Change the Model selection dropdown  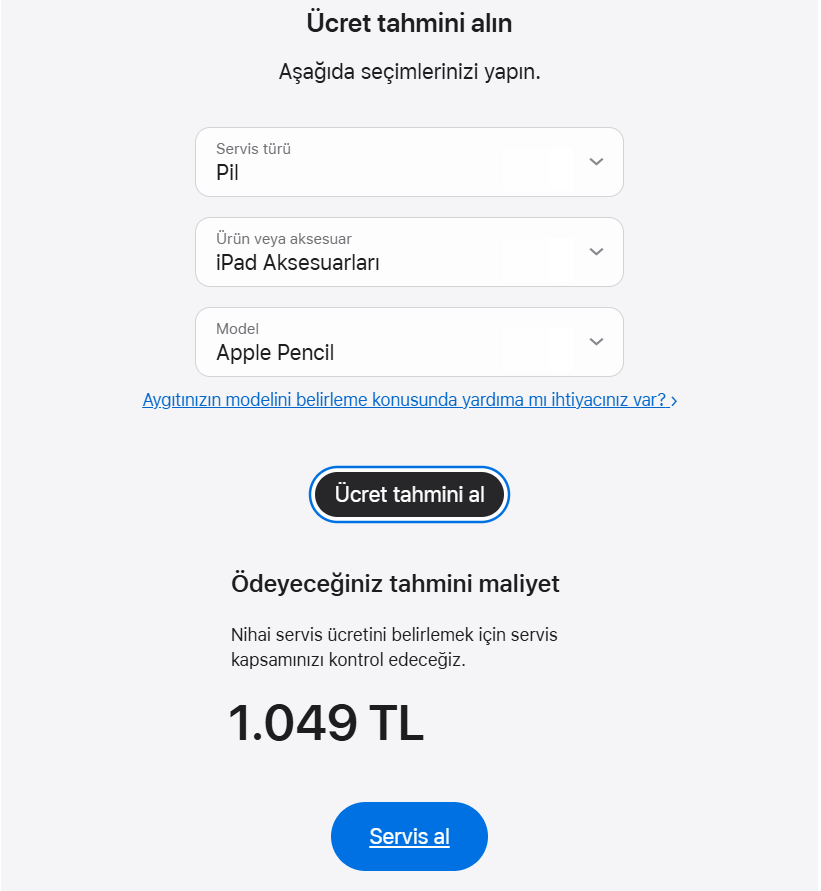click(x=409, y=342)
